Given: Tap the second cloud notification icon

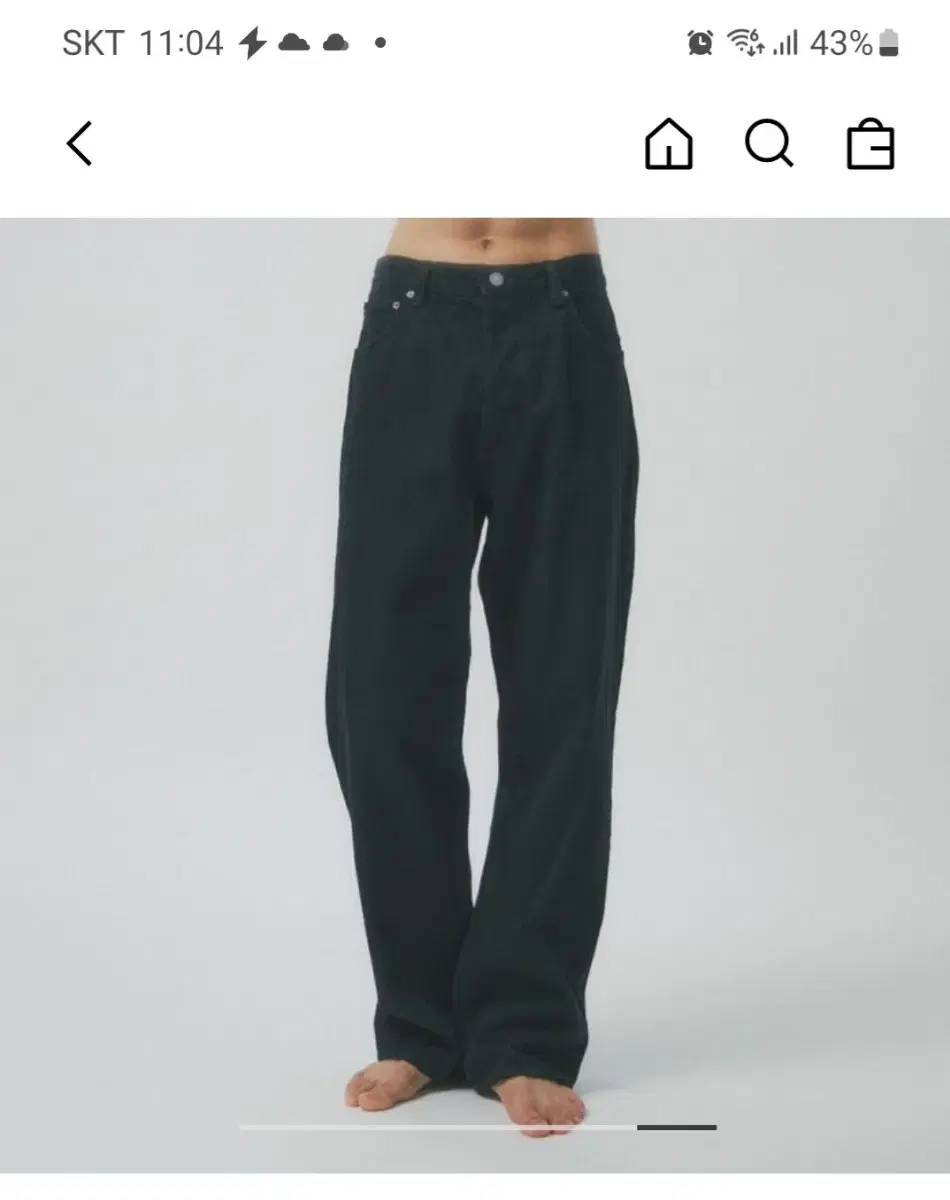Looking at the screenshot, I should (337, 42).
